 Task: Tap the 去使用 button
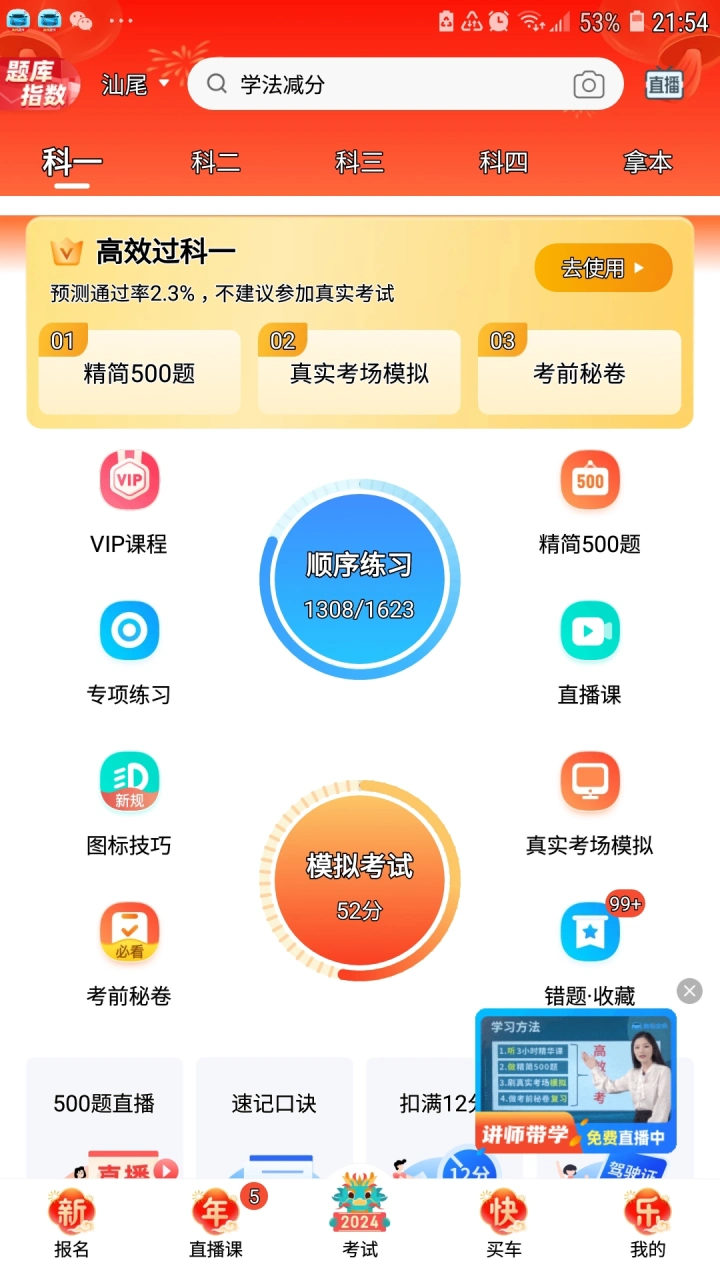click(603, 268)
